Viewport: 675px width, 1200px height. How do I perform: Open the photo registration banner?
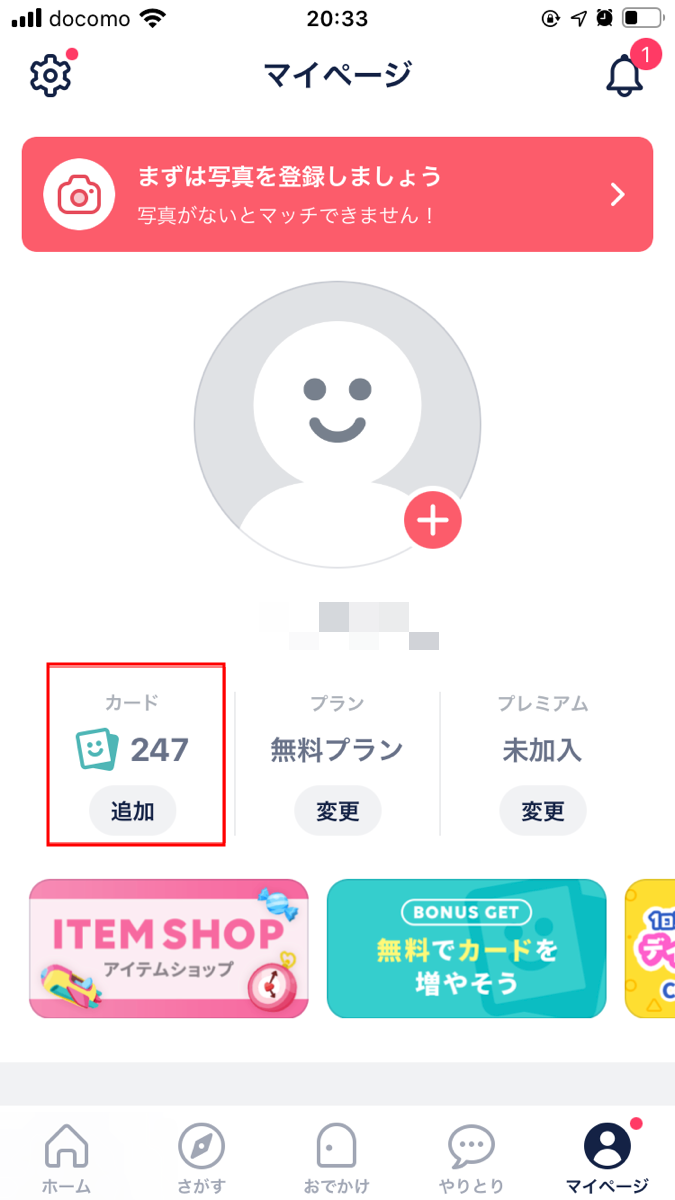click(x=337, y=194)
